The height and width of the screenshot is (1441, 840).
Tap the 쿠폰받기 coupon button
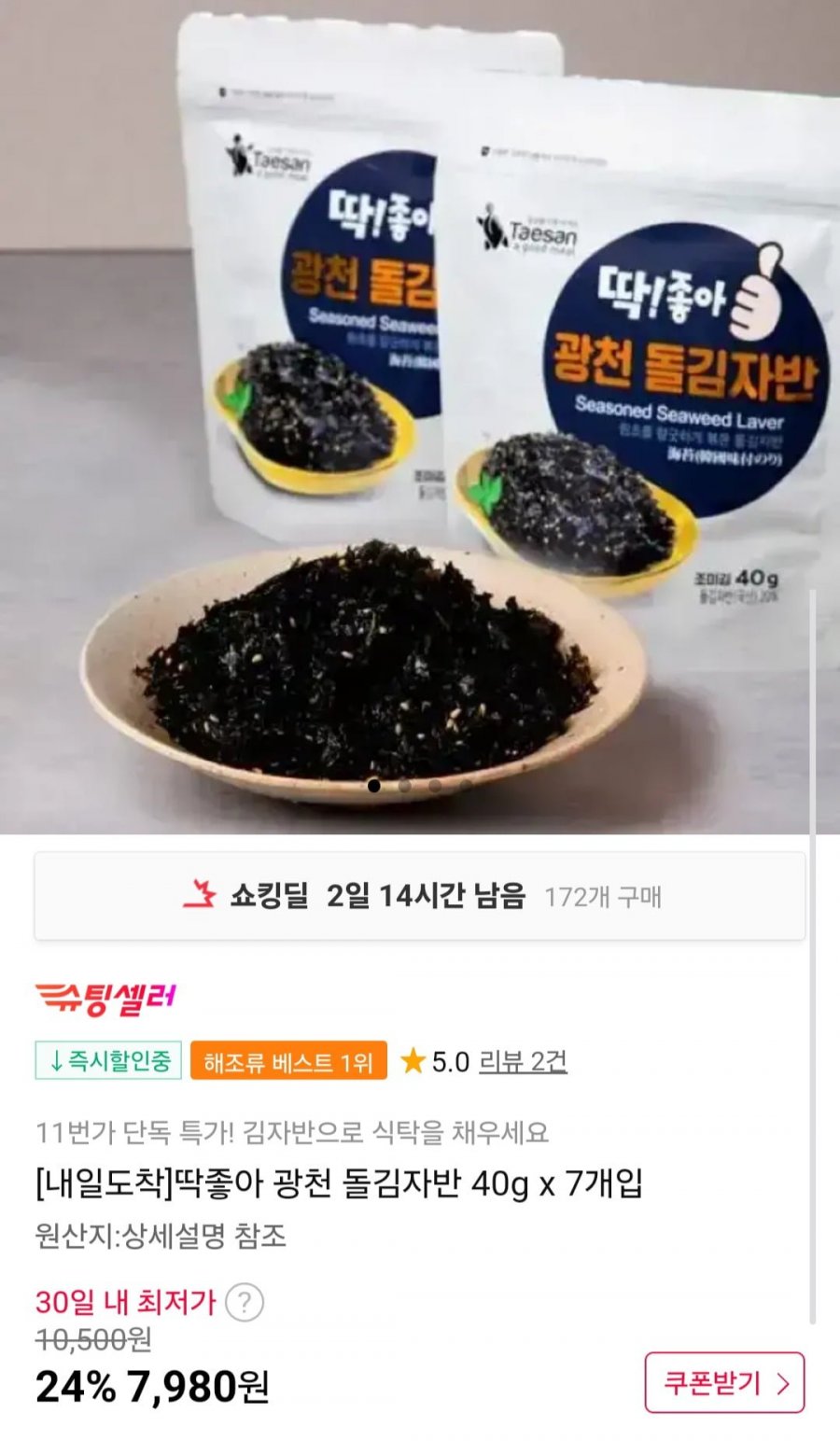(724, 1382)
